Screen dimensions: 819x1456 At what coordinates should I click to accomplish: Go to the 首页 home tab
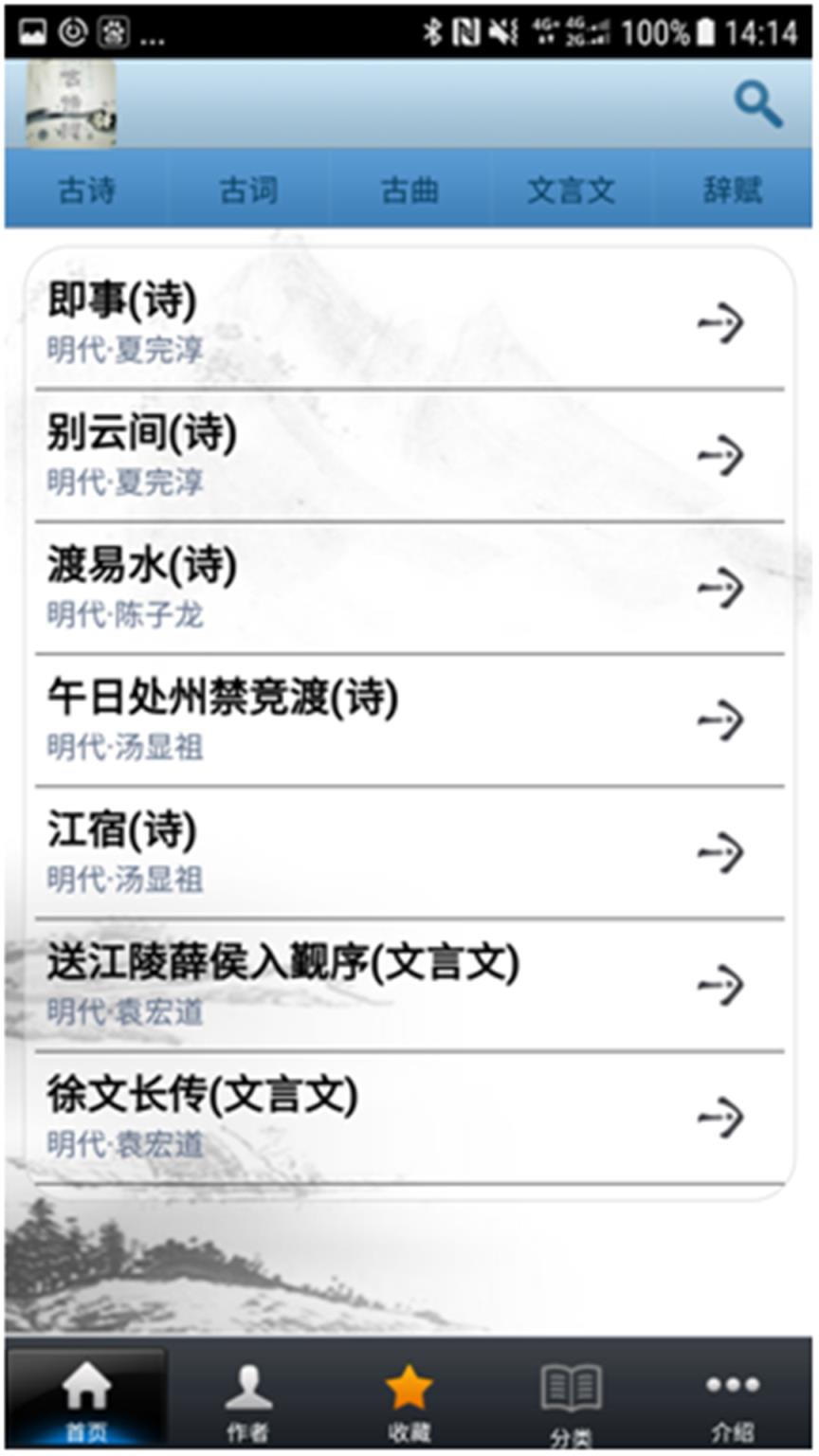point(86,1399)
